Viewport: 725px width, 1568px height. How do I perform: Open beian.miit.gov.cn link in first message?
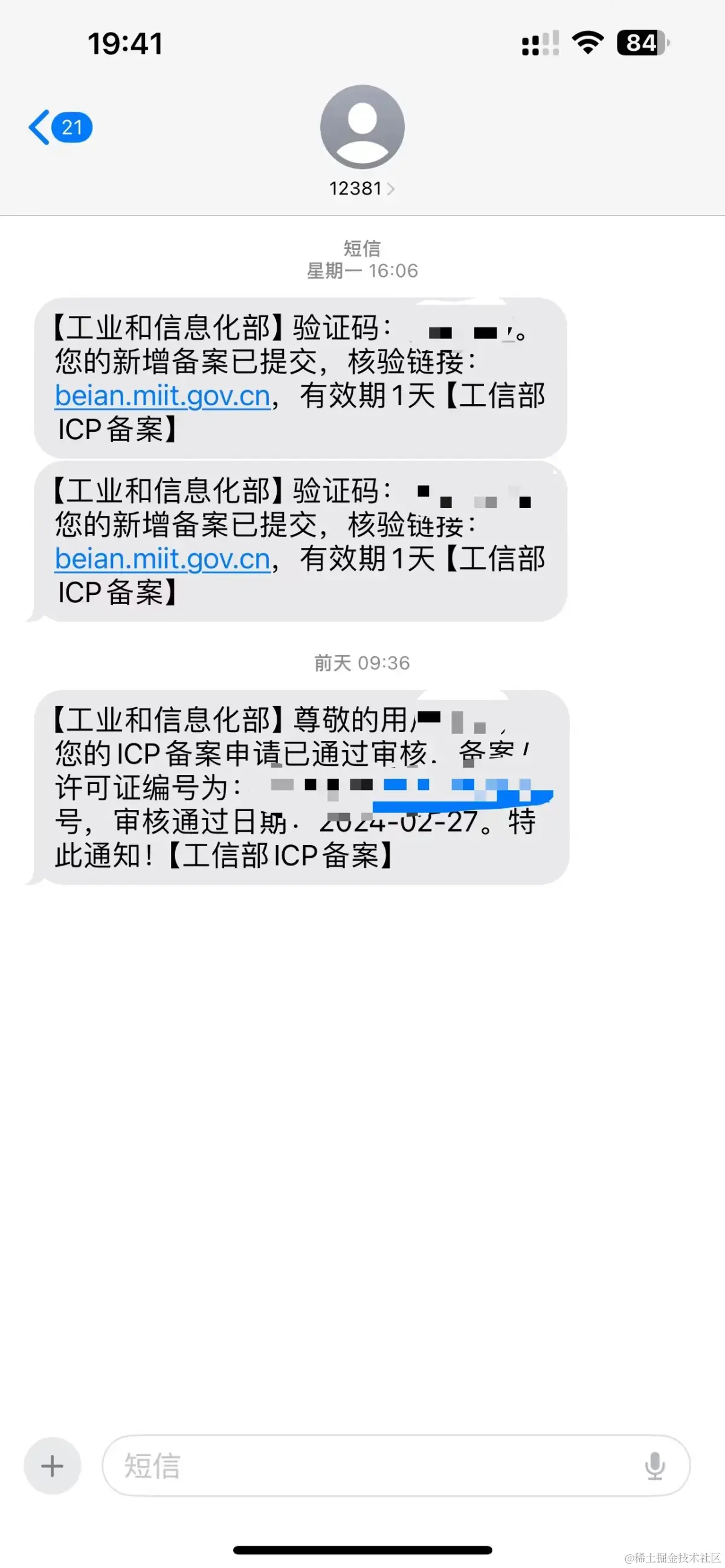click(161, 395)
